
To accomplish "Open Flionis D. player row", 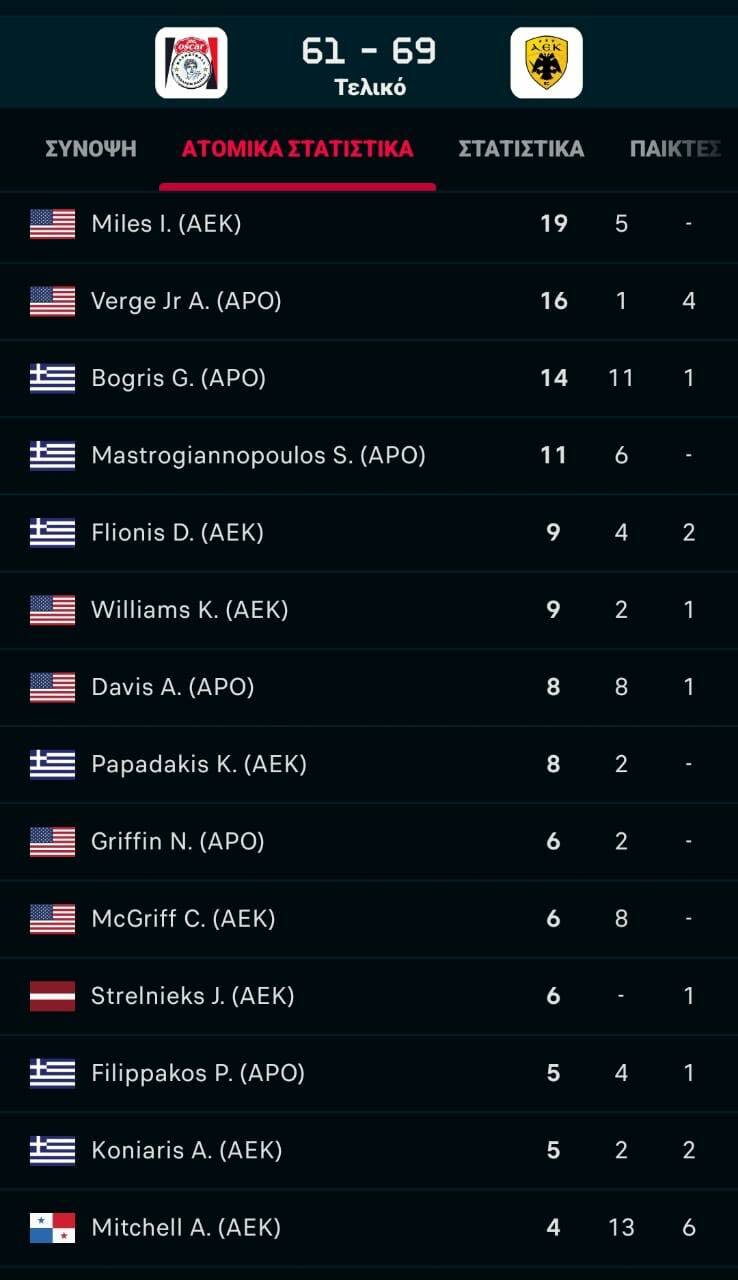I will [x=369, y=532].
